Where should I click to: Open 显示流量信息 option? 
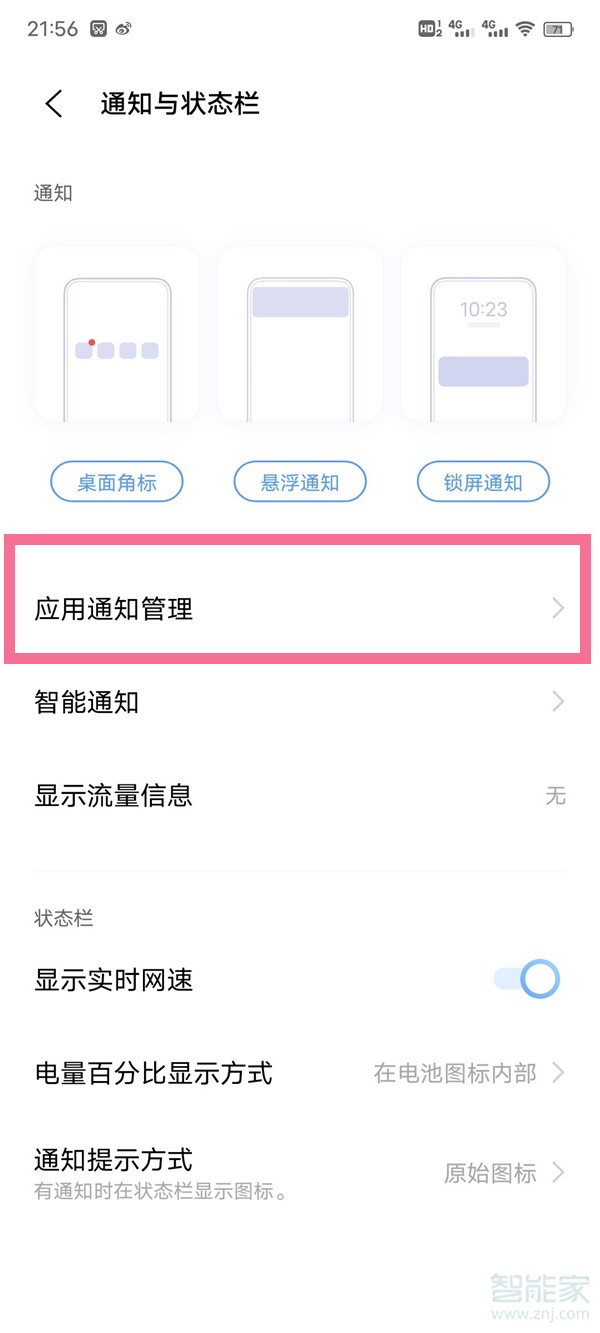click(298, 796)
